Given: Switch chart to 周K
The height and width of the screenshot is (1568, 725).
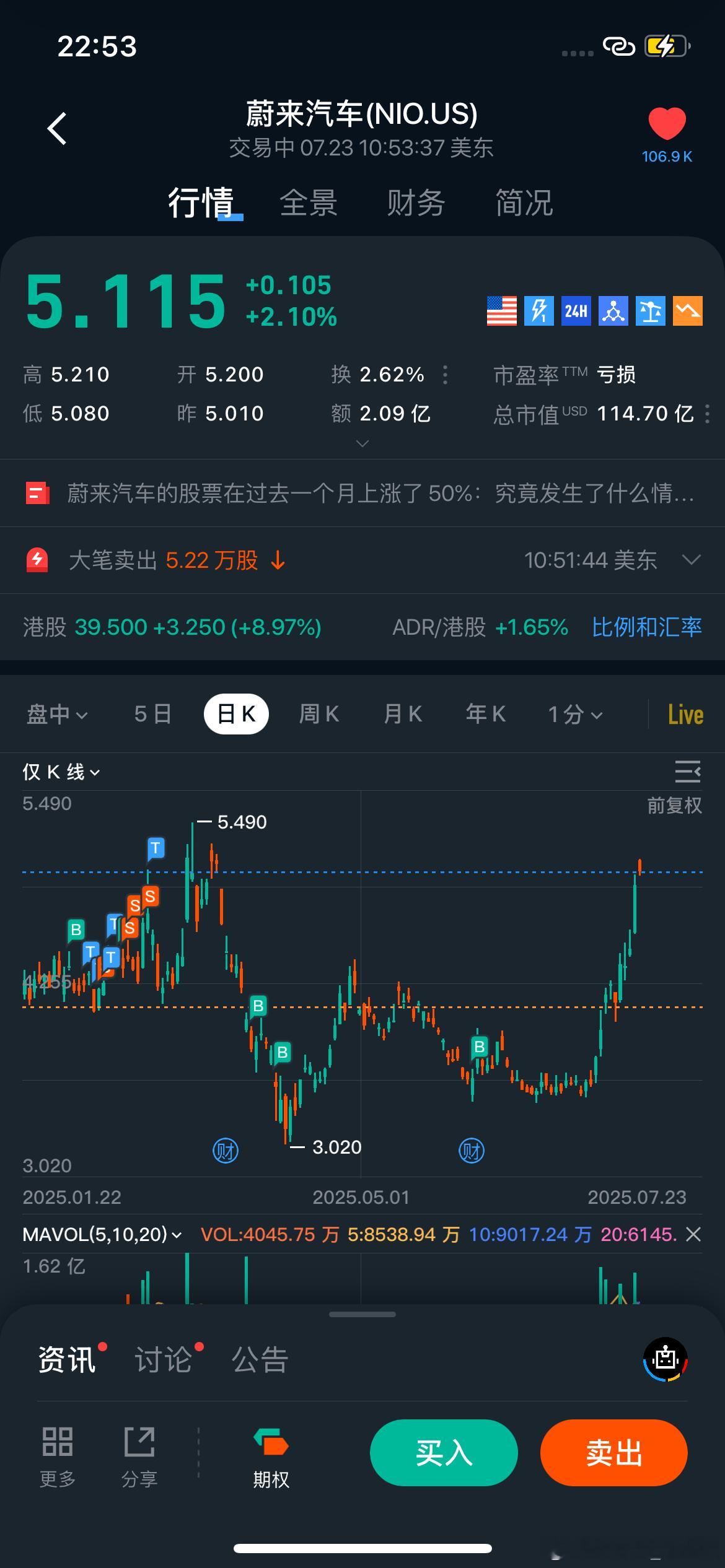Looking at the screenshot, I should [x=319, y=714].
